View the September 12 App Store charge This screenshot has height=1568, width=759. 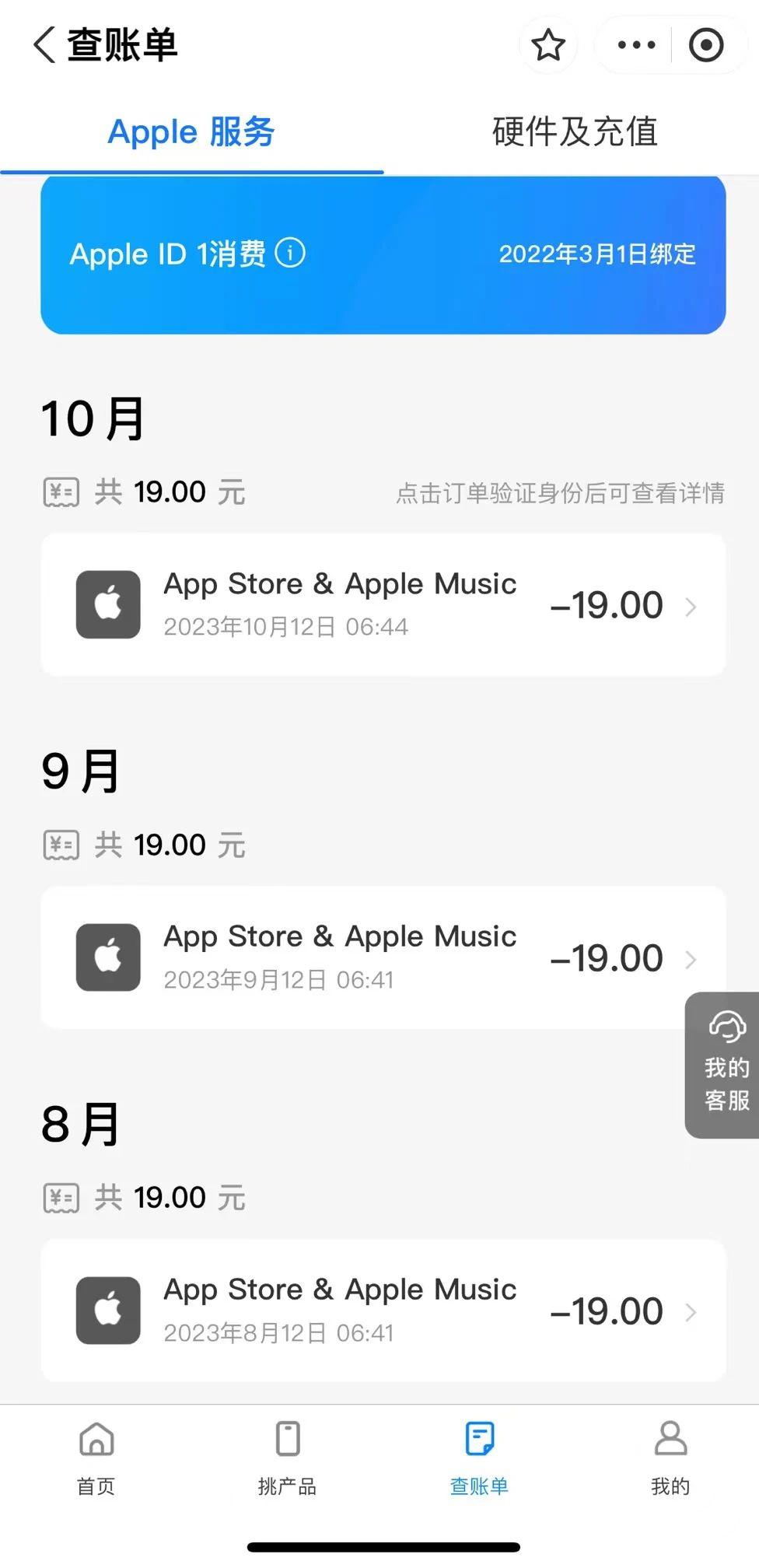tap(383, 957)
